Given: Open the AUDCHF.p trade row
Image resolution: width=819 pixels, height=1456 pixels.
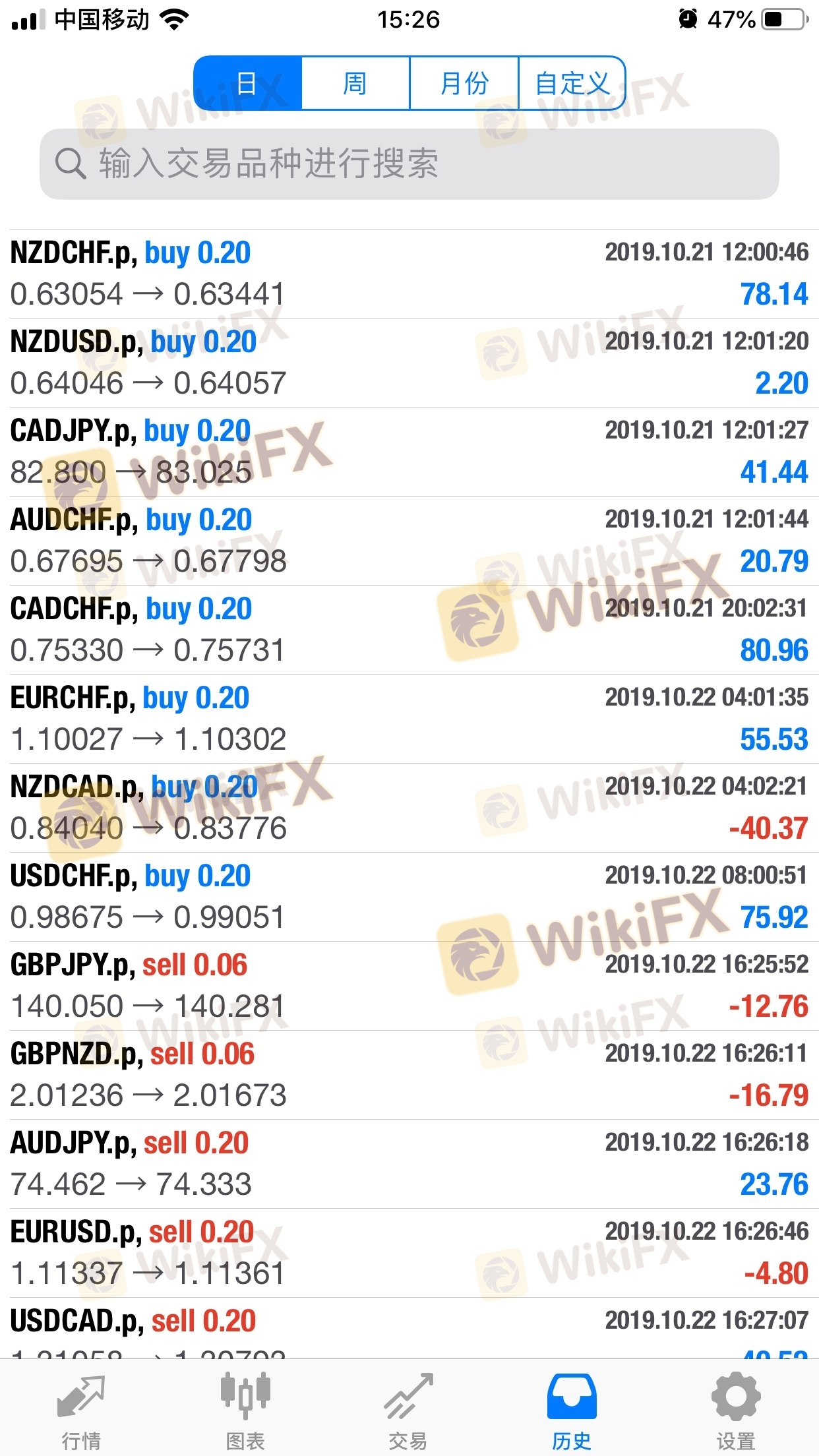Looking at the screenshot, I should coord(409,541).
